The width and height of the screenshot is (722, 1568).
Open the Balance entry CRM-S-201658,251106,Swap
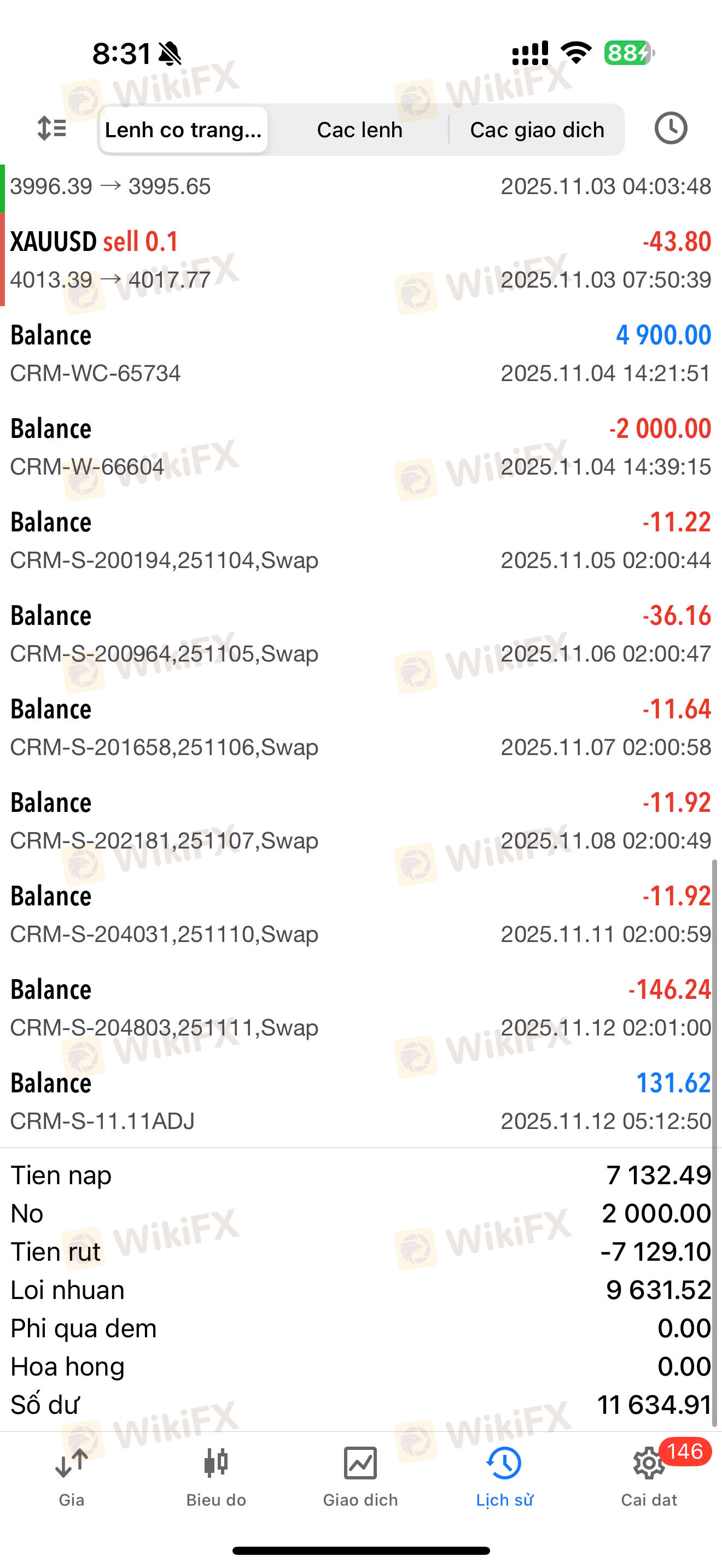[361, 728]
